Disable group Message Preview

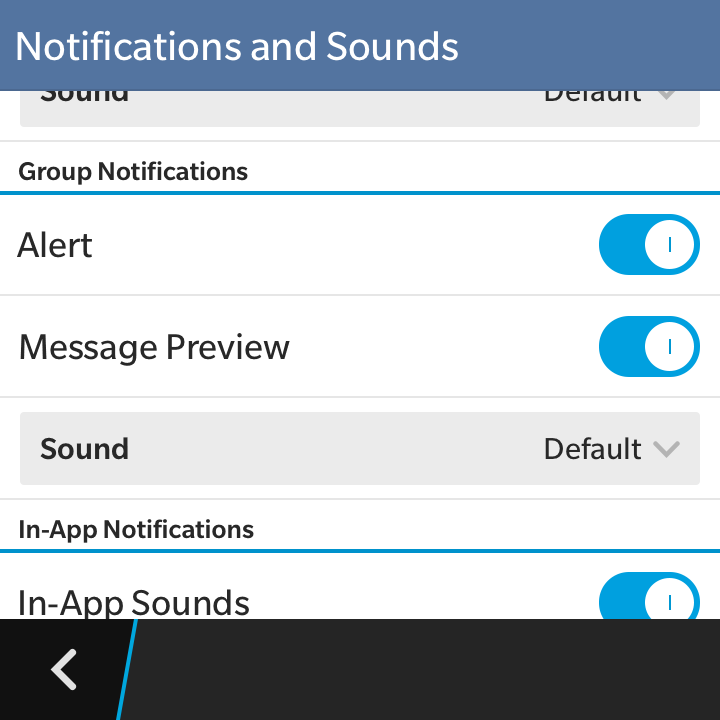click(x=648, y=347)
